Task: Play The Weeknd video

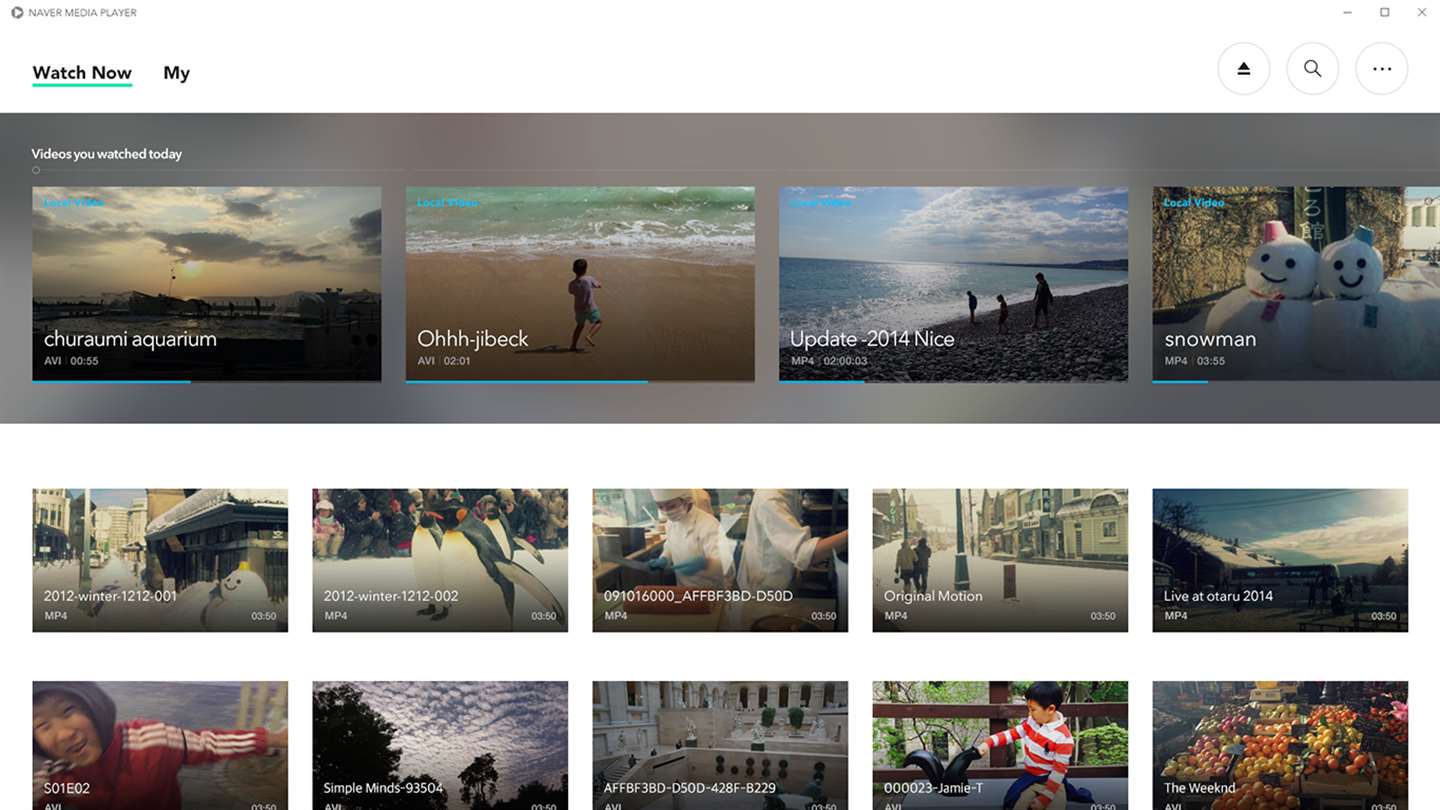Action: [x=1280, y=745]
